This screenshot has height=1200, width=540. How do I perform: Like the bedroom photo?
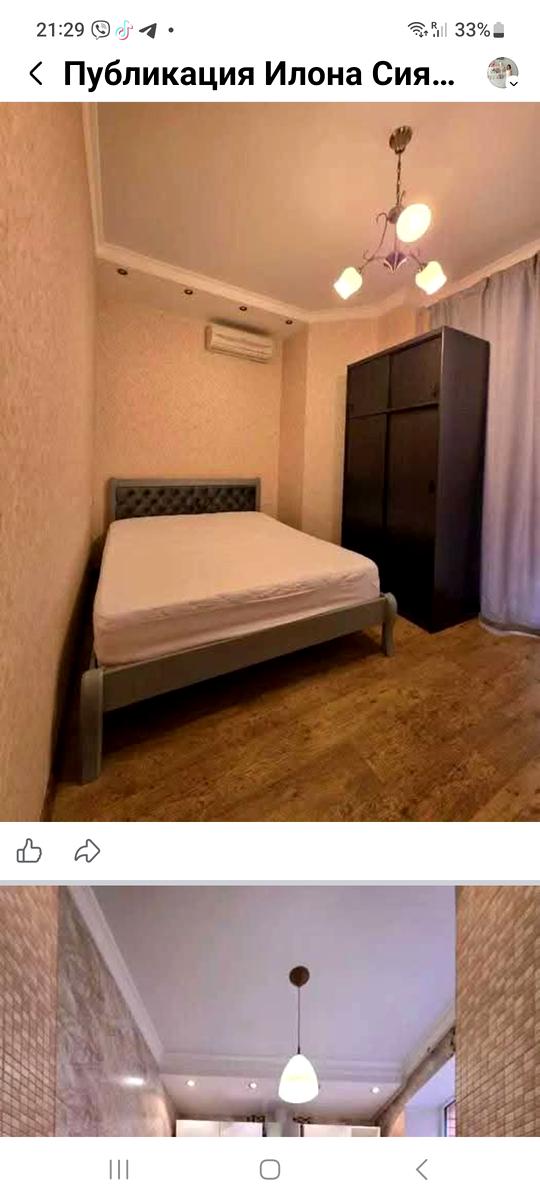coord(29,851)
